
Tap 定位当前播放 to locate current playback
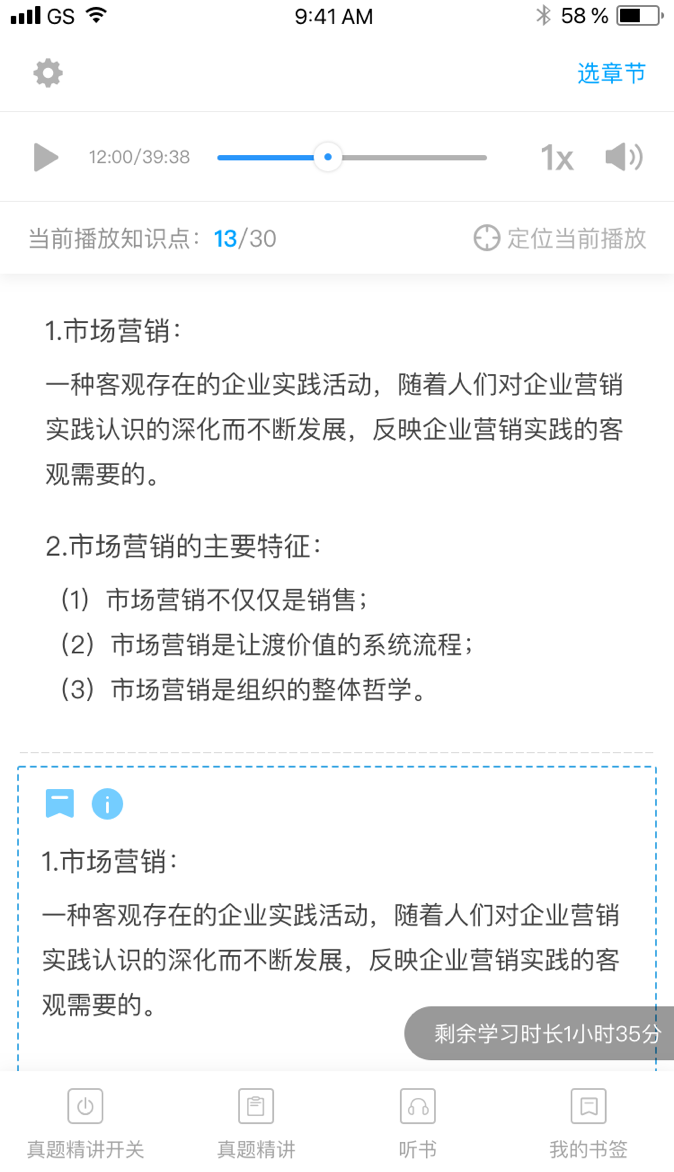pyautogui.click(x=560, y=238)
